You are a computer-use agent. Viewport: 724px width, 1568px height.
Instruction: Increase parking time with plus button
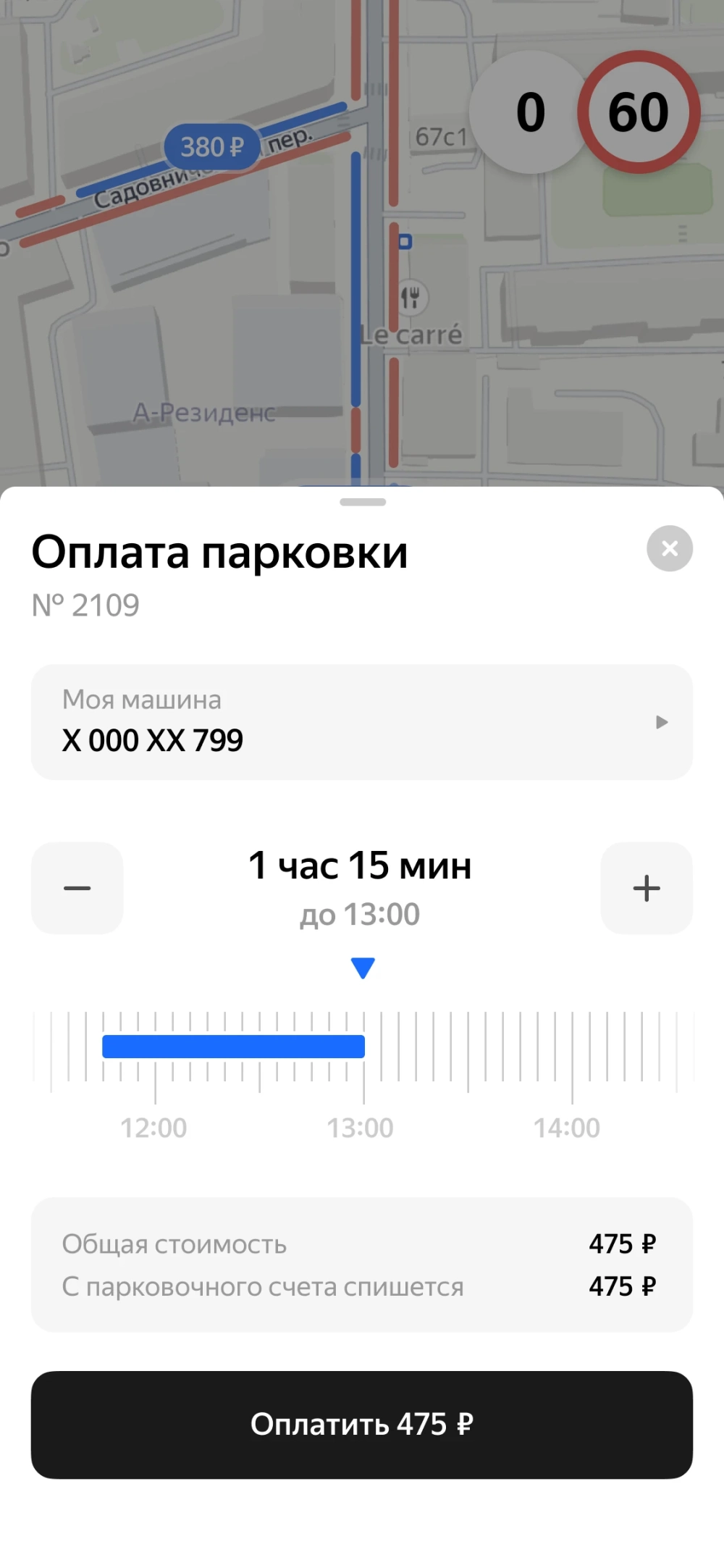646,888
